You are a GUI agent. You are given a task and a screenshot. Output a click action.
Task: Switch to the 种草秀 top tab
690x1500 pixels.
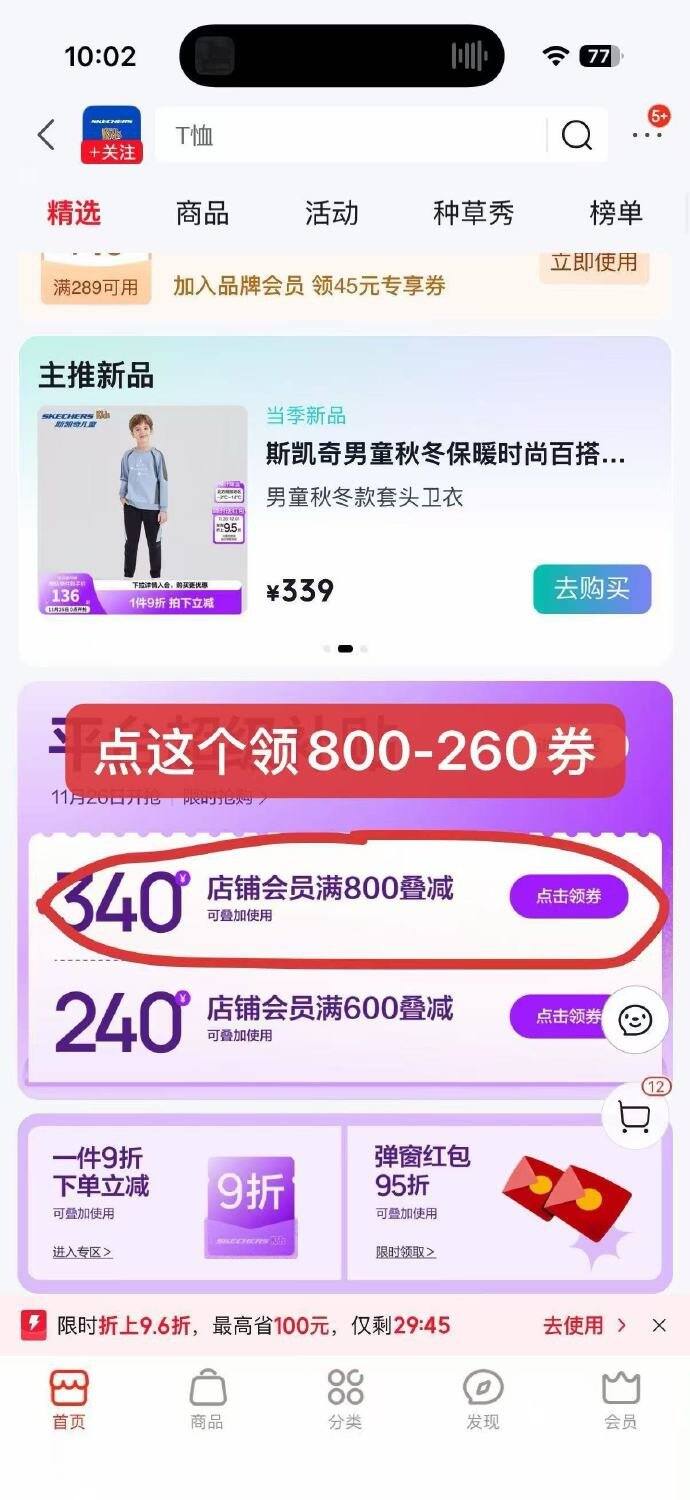tap(473, 213)
